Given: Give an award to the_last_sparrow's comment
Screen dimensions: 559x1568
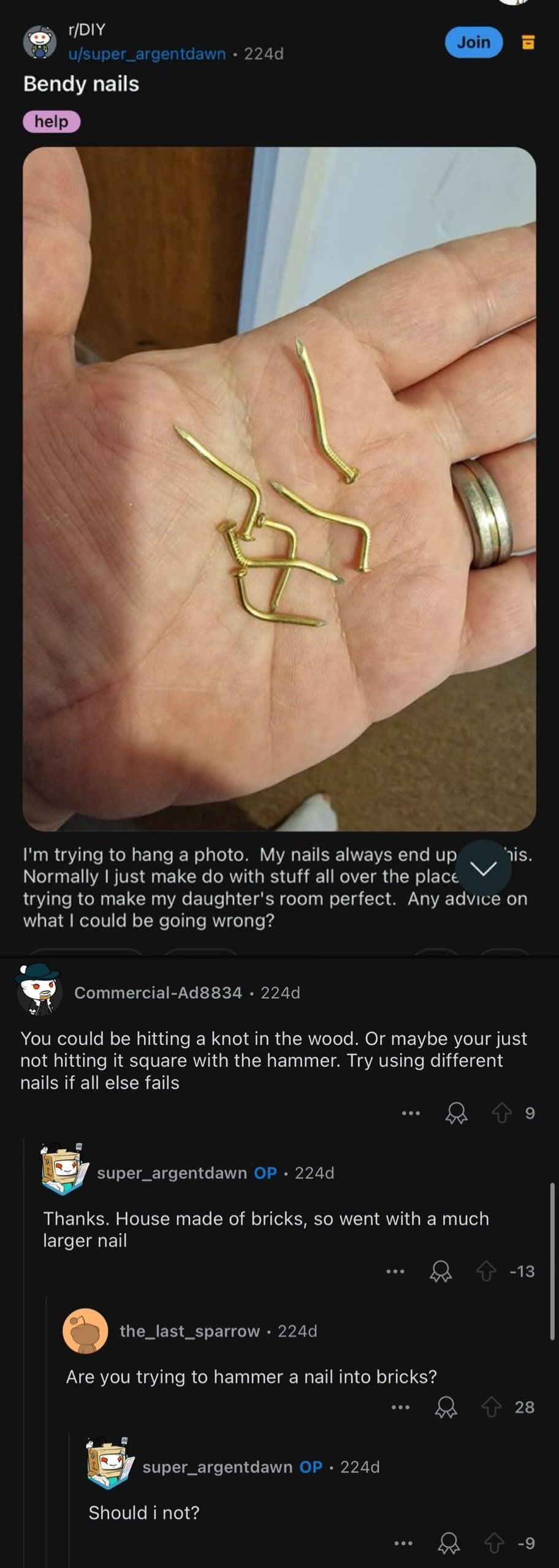Looking at the screenshot, I should (x=446, y=1407).
